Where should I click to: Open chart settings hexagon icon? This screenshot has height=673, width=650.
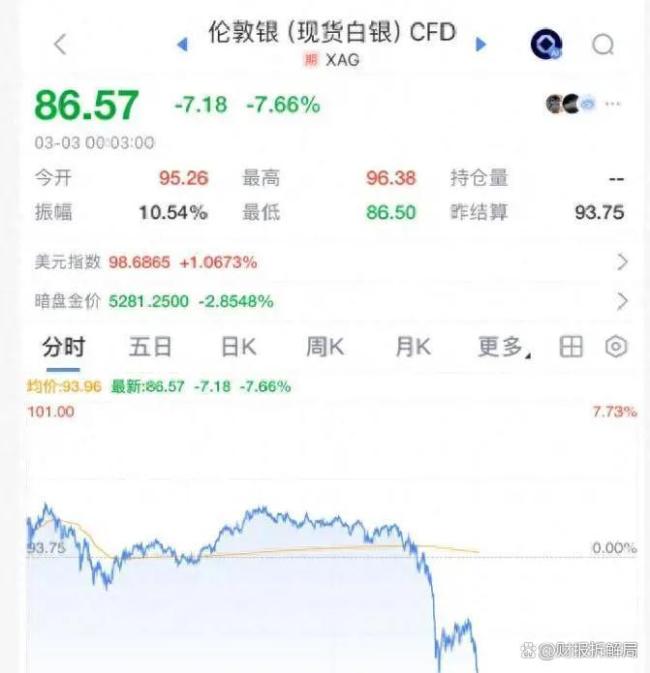click(616, 347)
